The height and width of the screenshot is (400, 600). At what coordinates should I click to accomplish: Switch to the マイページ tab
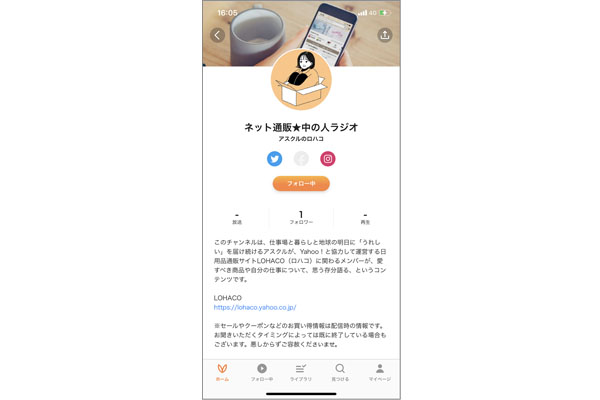coord(380,372)
